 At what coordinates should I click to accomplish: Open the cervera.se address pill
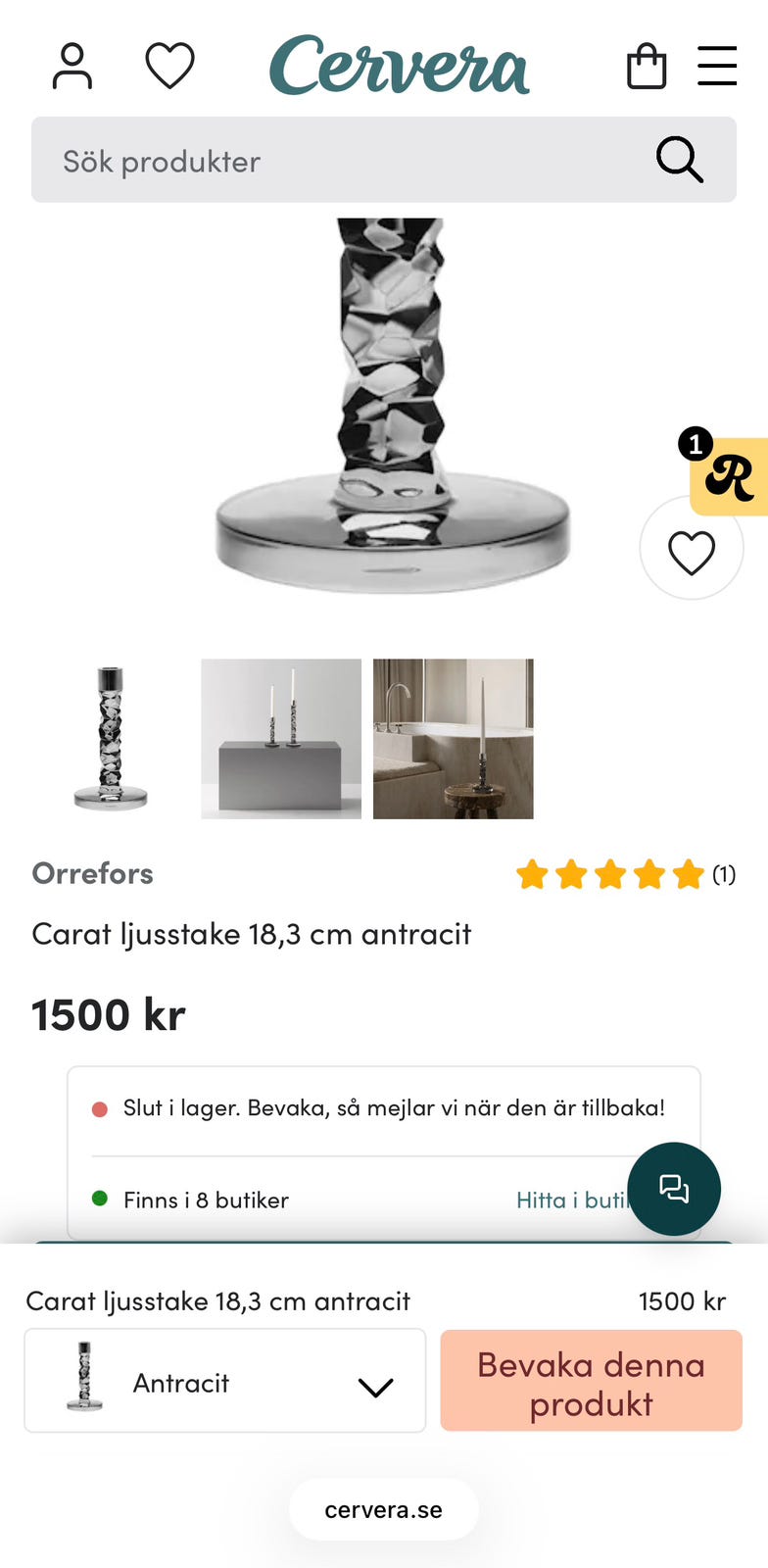pos(383,1508)
